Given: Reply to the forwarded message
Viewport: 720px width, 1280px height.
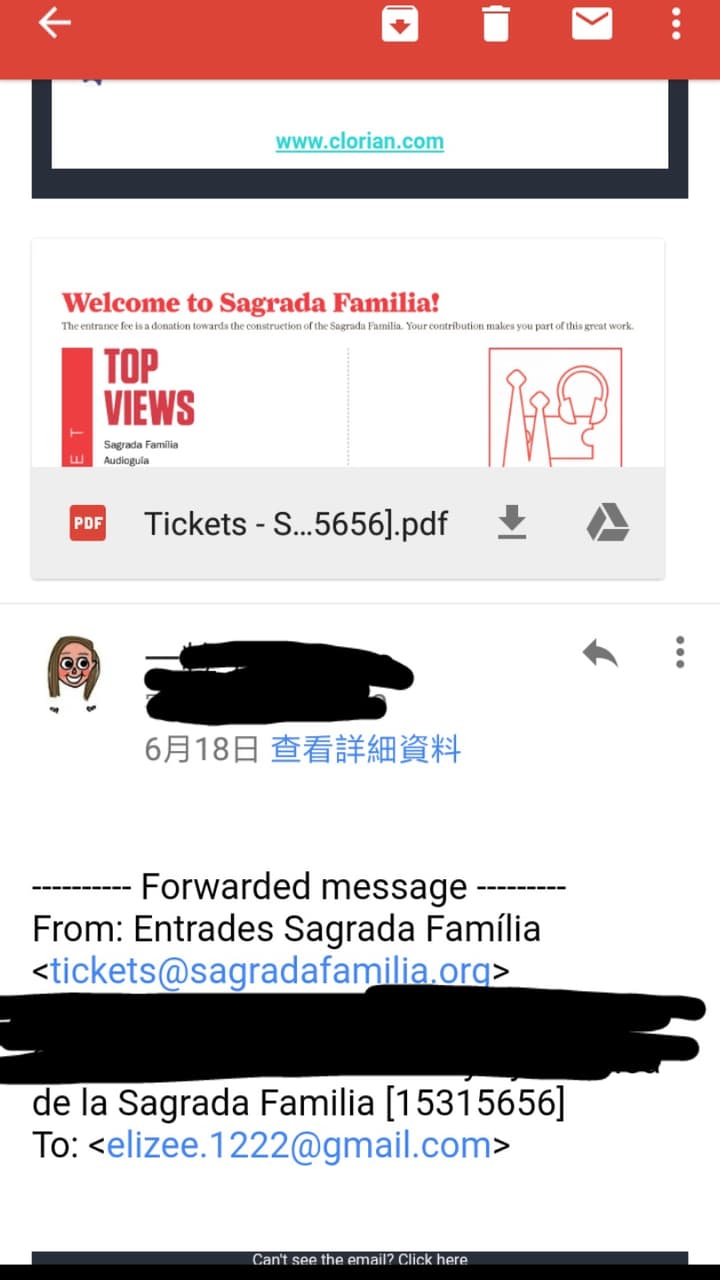Looking at the screenshot, I should point(600,654).
